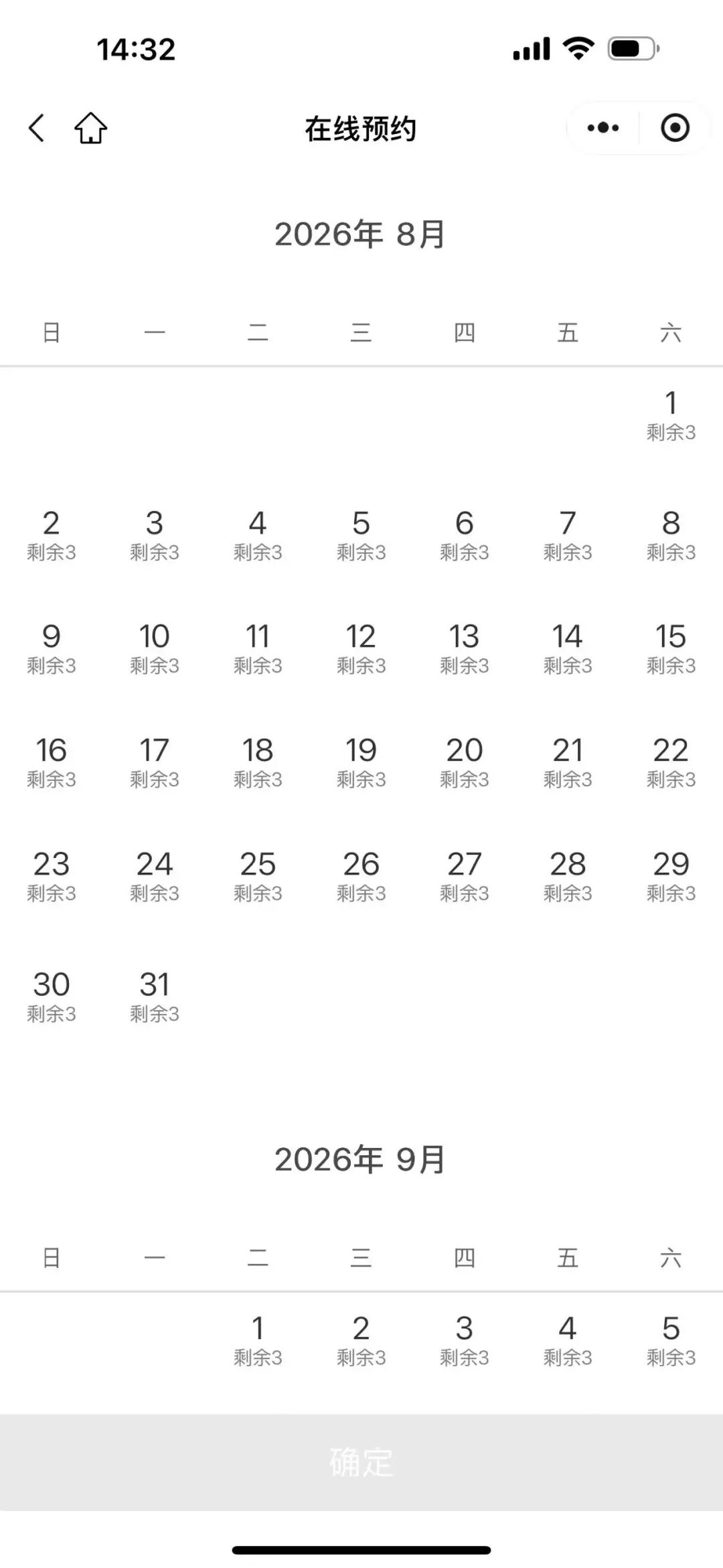Screen dimensions: 723x1568
Task: Pick August 26 as the date
Action: pos(361,877)
